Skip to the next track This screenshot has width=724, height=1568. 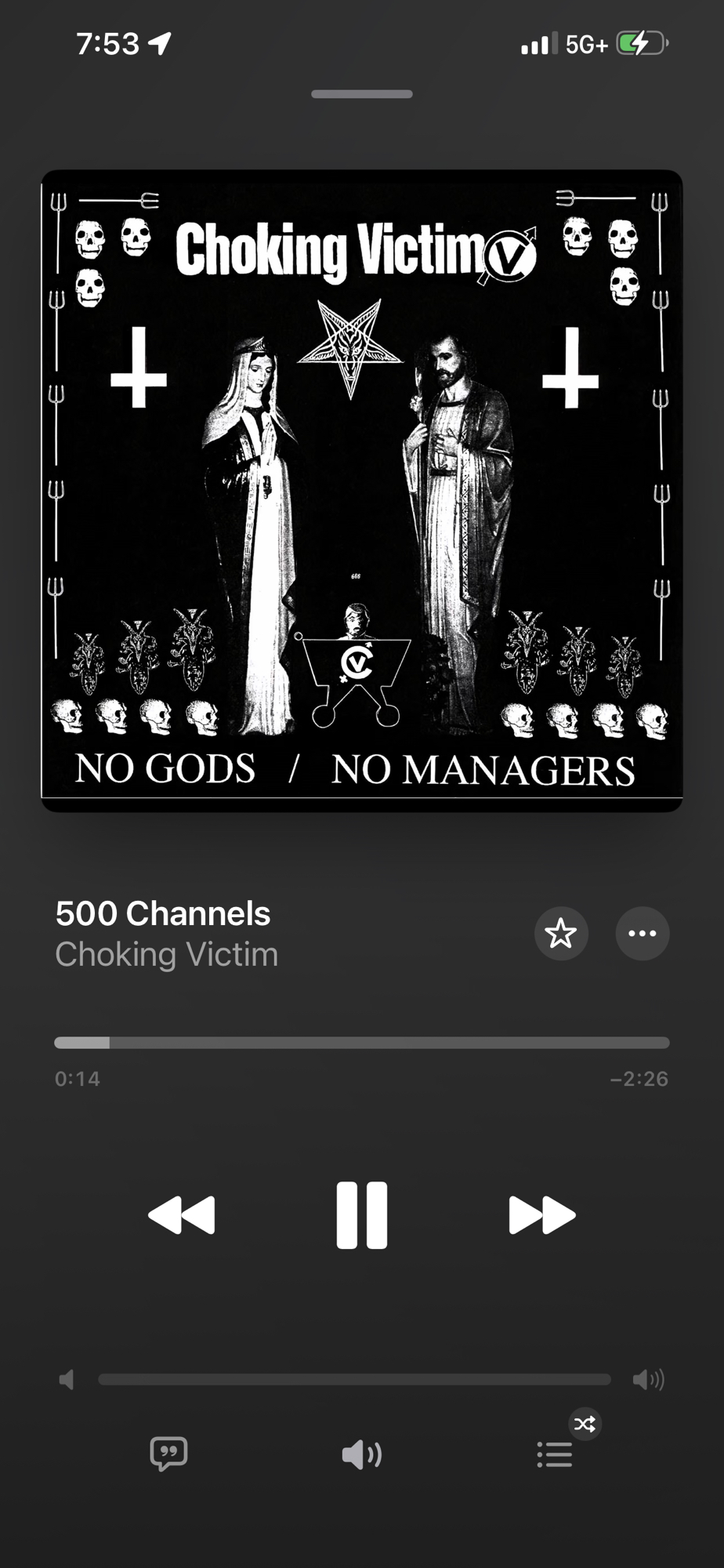click(x=541, y=1214)
